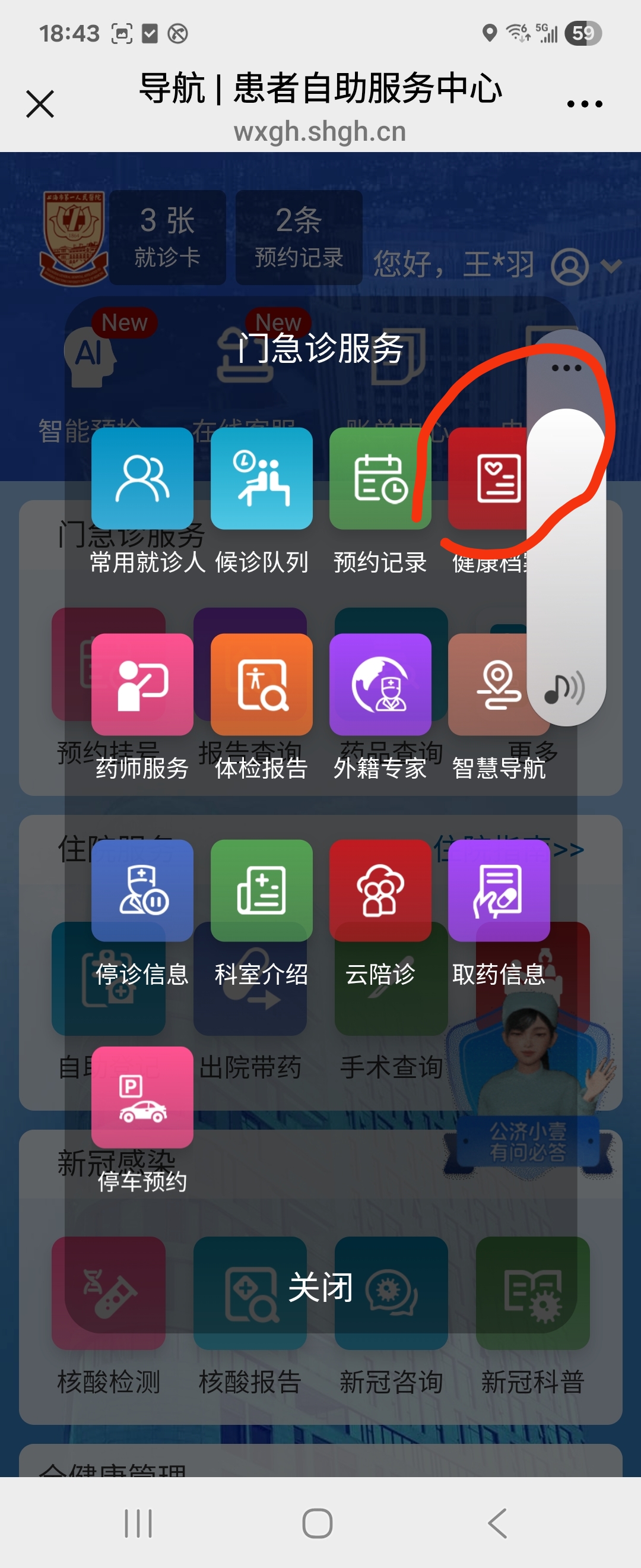Image resolution: width=641 pixels, height=1568 pixels.
Task: Check the 候诊队列 waiting queue
Action: click(262, 479)
